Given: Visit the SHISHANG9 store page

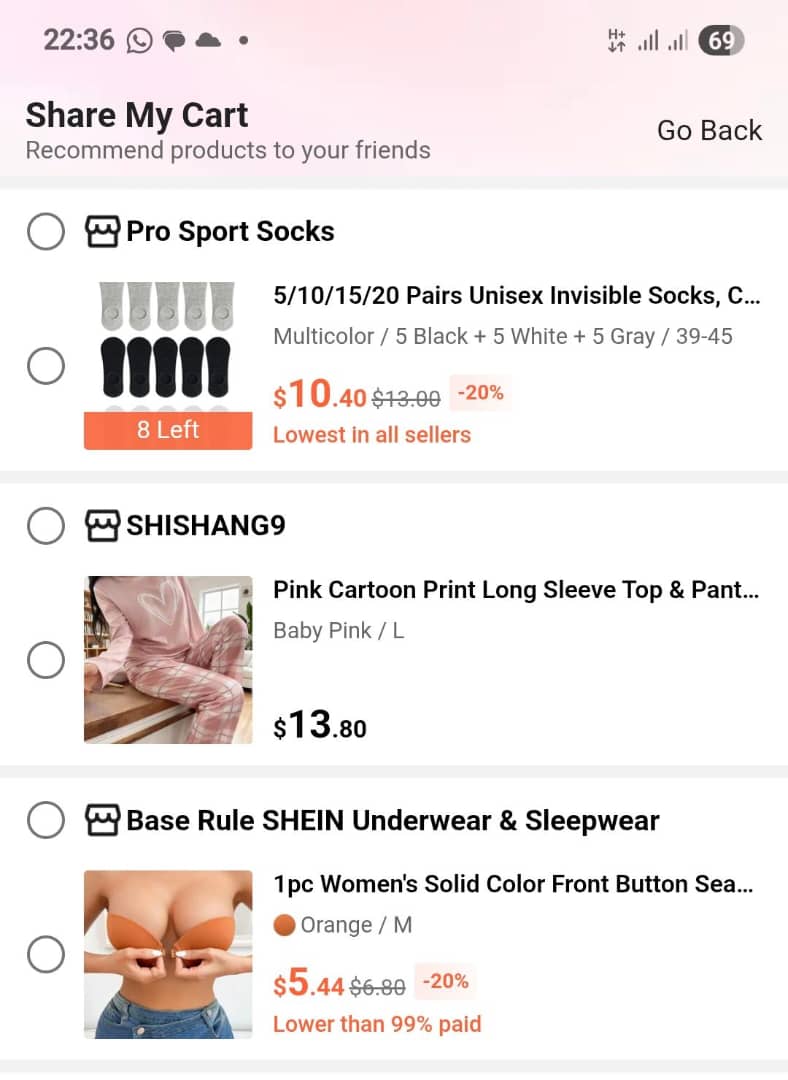Looking at the screenshot, I should click(185, 526).
